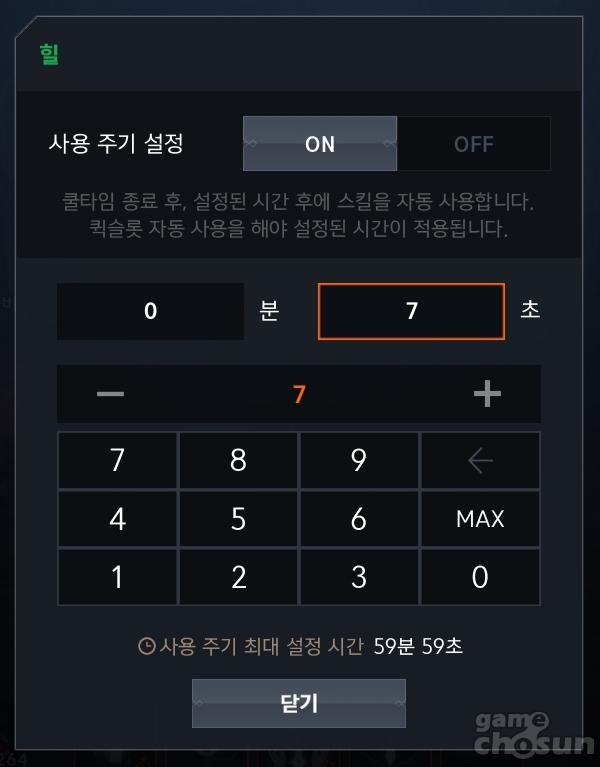Increase the value with the plus button
Screen dimensions: 600x767
point(487,394)
